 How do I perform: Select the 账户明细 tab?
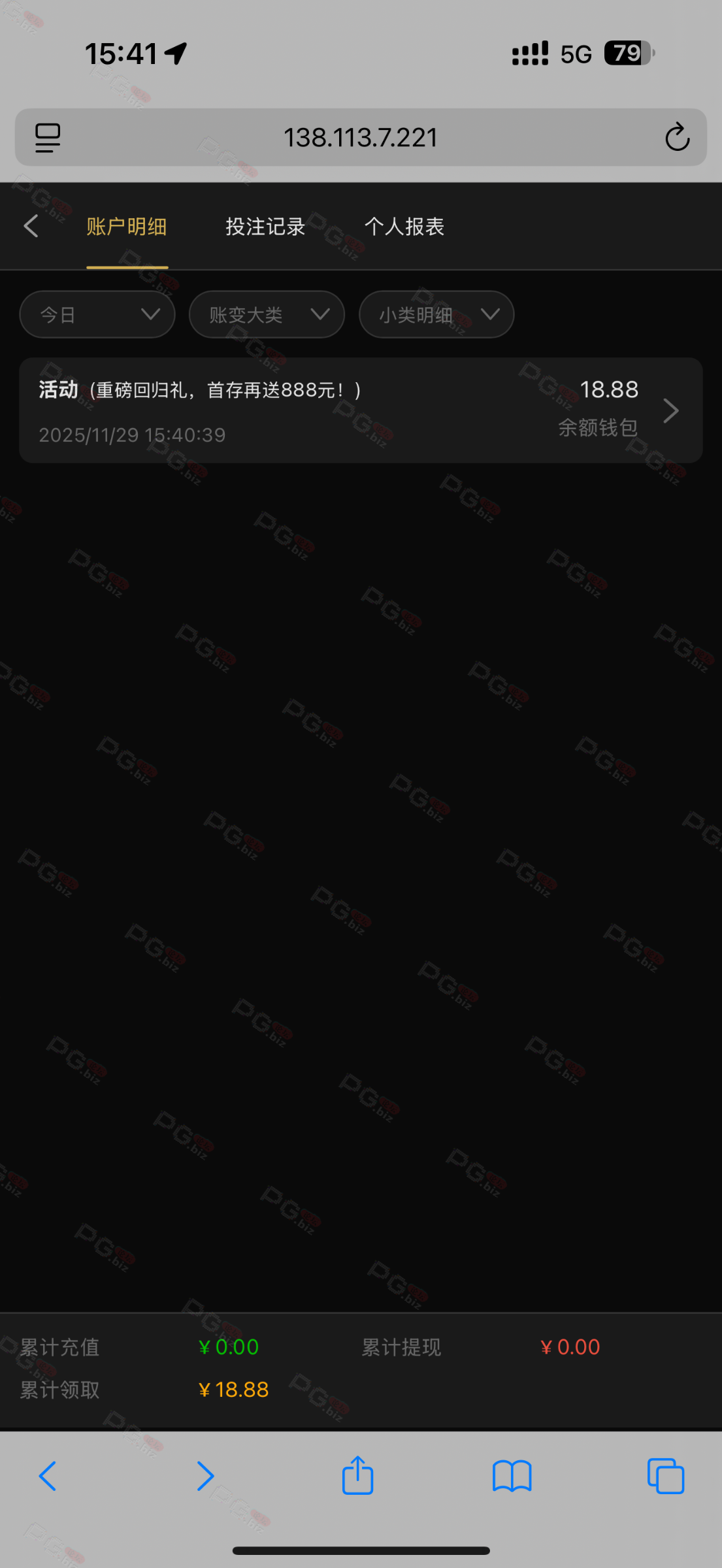pos(127,226)
